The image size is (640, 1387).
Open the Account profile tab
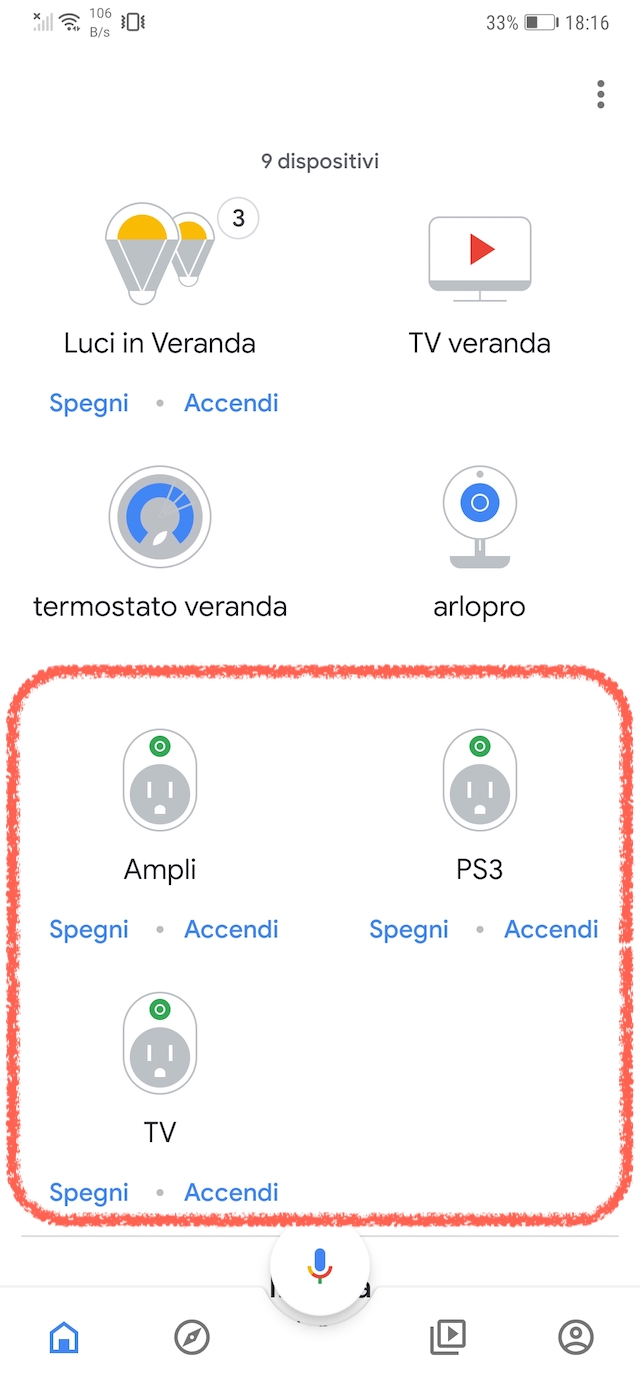pyautogui.click(x=576, y=1336)
